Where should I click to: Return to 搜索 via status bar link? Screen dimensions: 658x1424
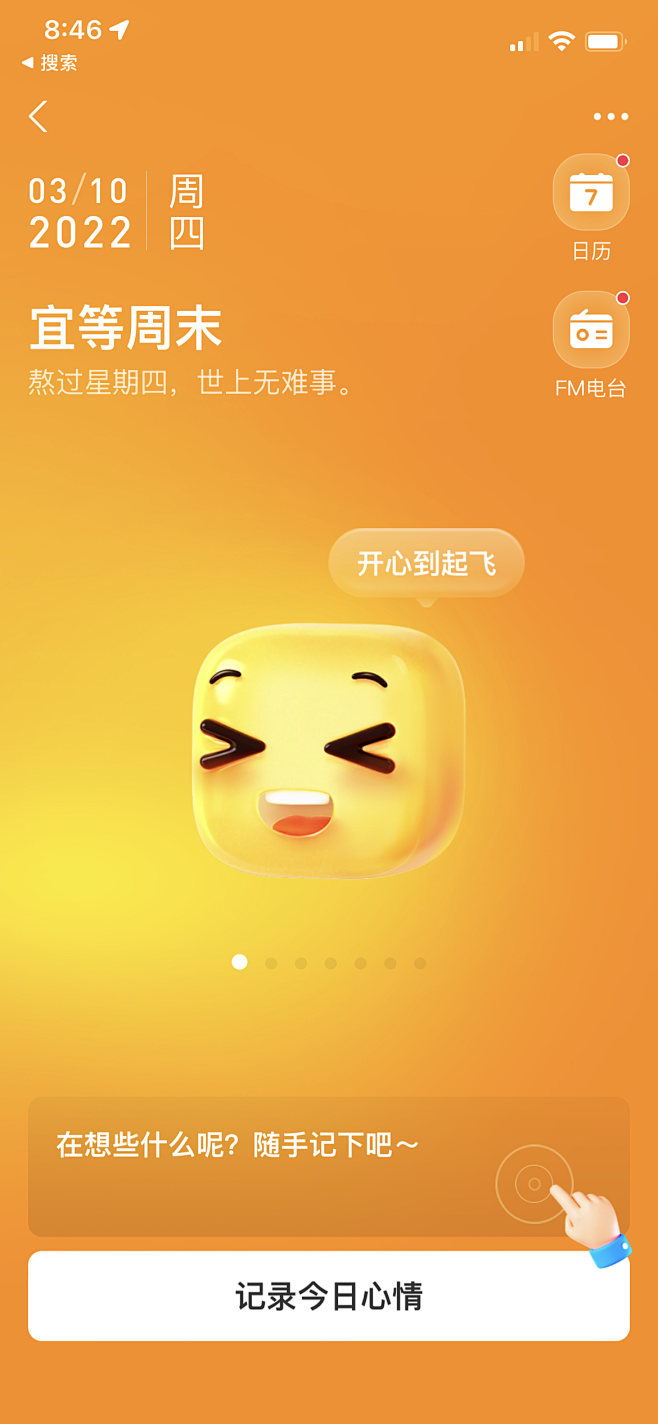(50, 63)
